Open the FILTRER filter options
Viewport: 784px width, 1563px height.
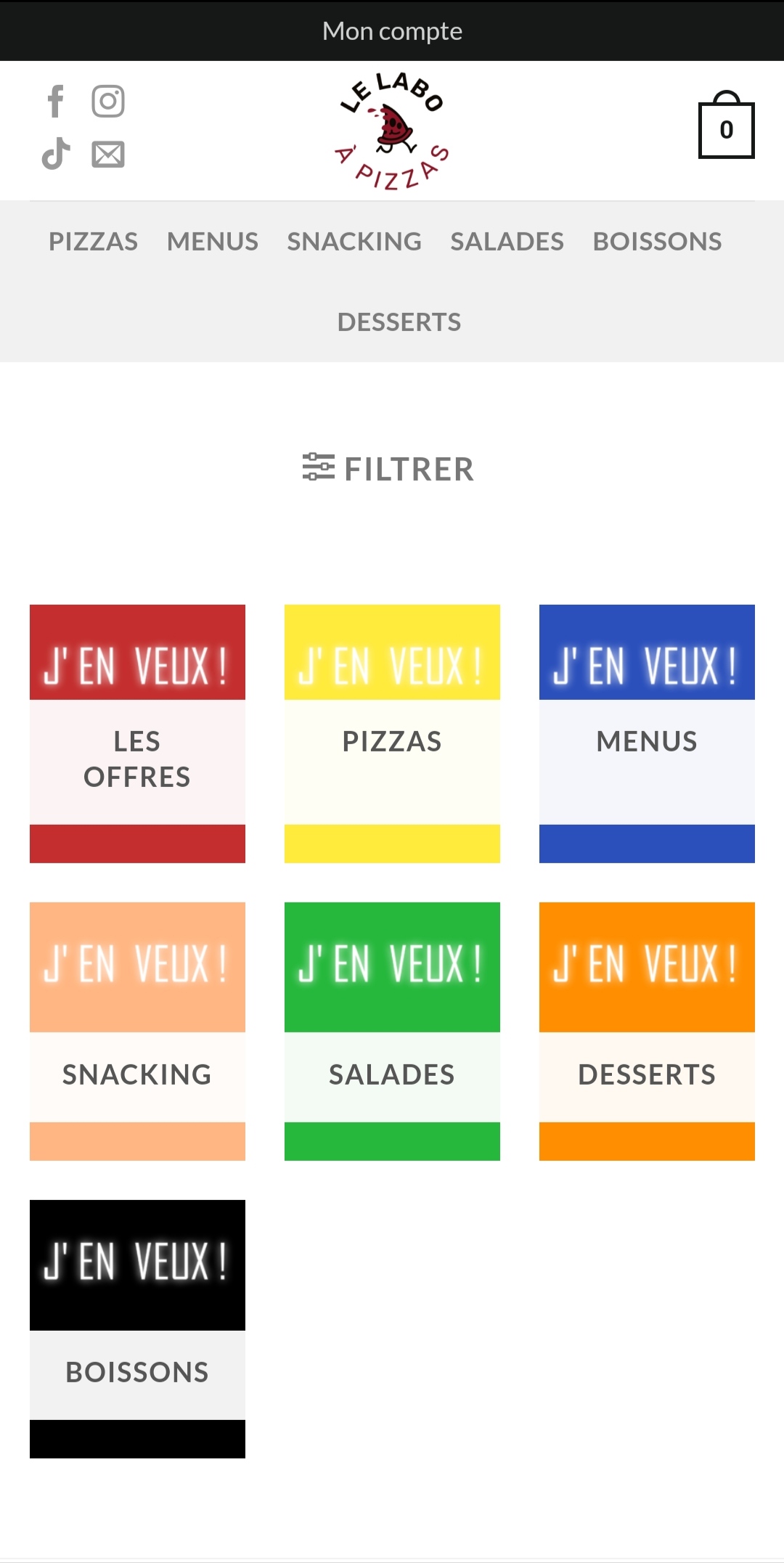coord(389,469)
